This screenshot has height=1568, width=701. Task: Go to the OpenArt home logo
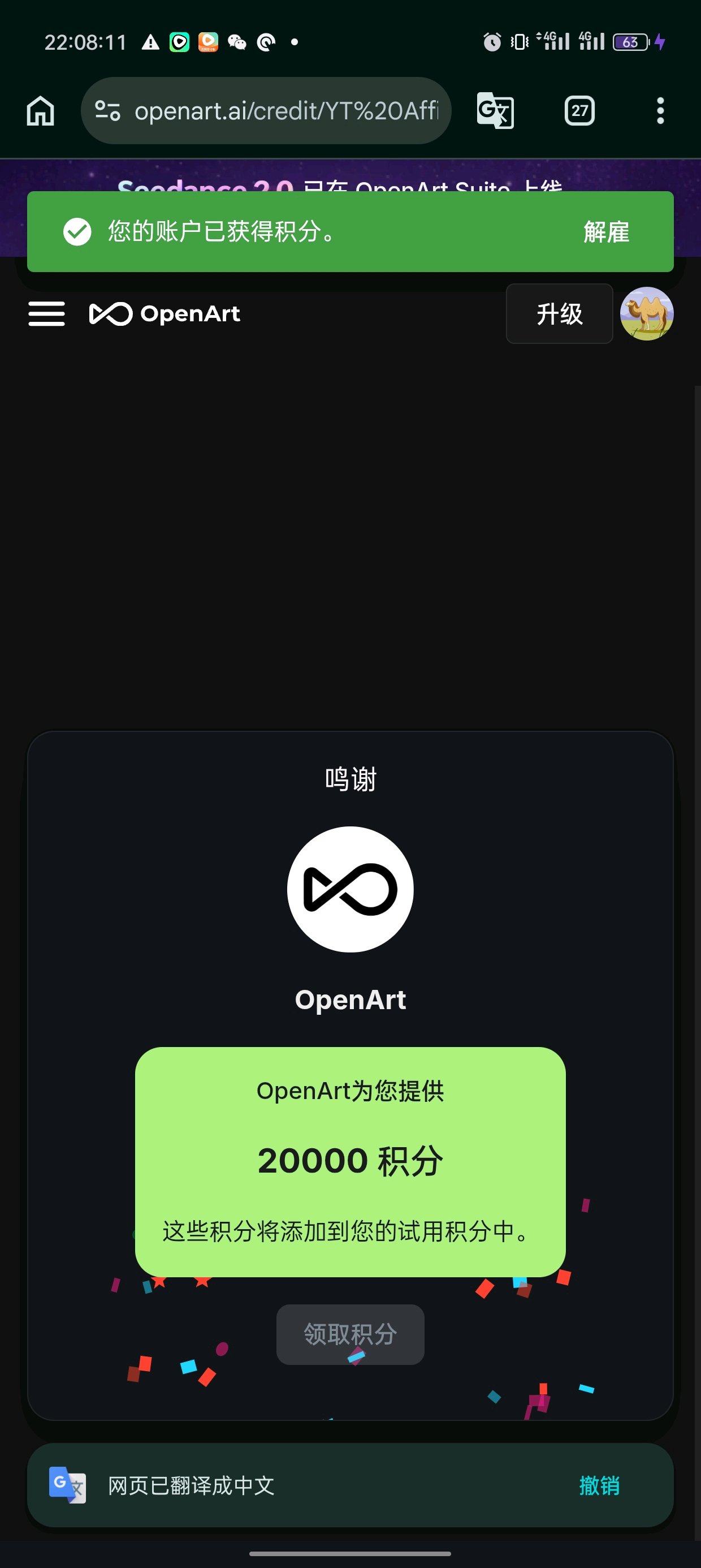point(165,314)
